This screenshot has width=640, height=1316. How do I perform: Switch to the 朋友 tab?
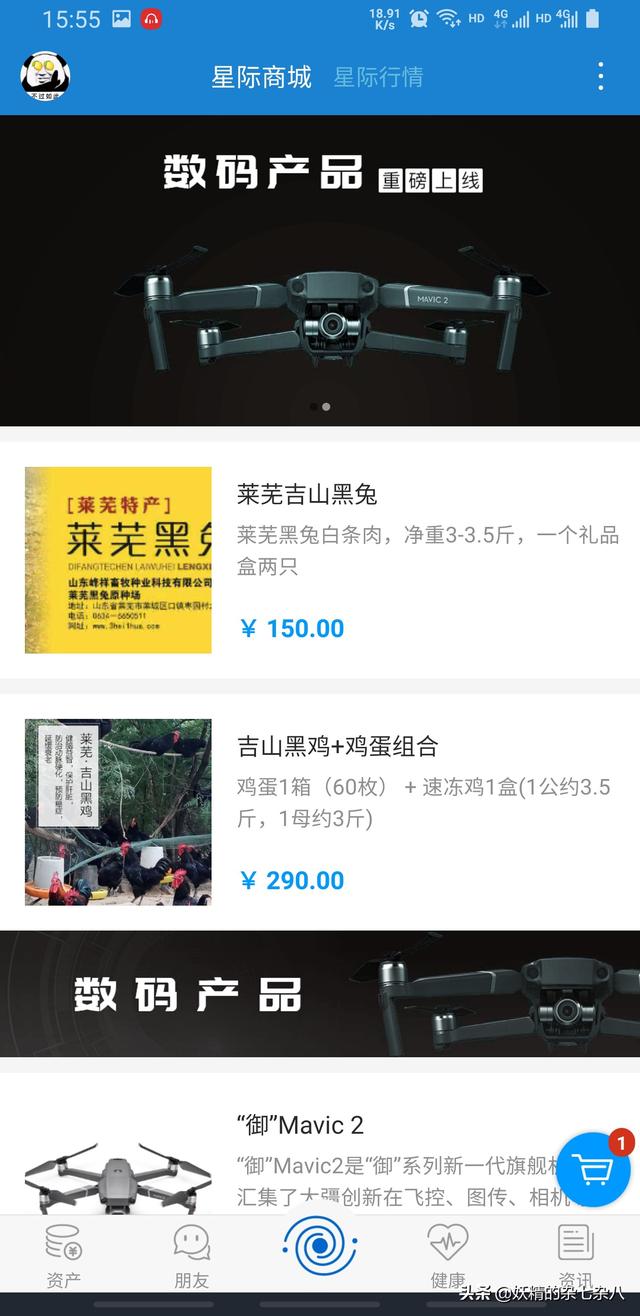[x=192, y=1254]
